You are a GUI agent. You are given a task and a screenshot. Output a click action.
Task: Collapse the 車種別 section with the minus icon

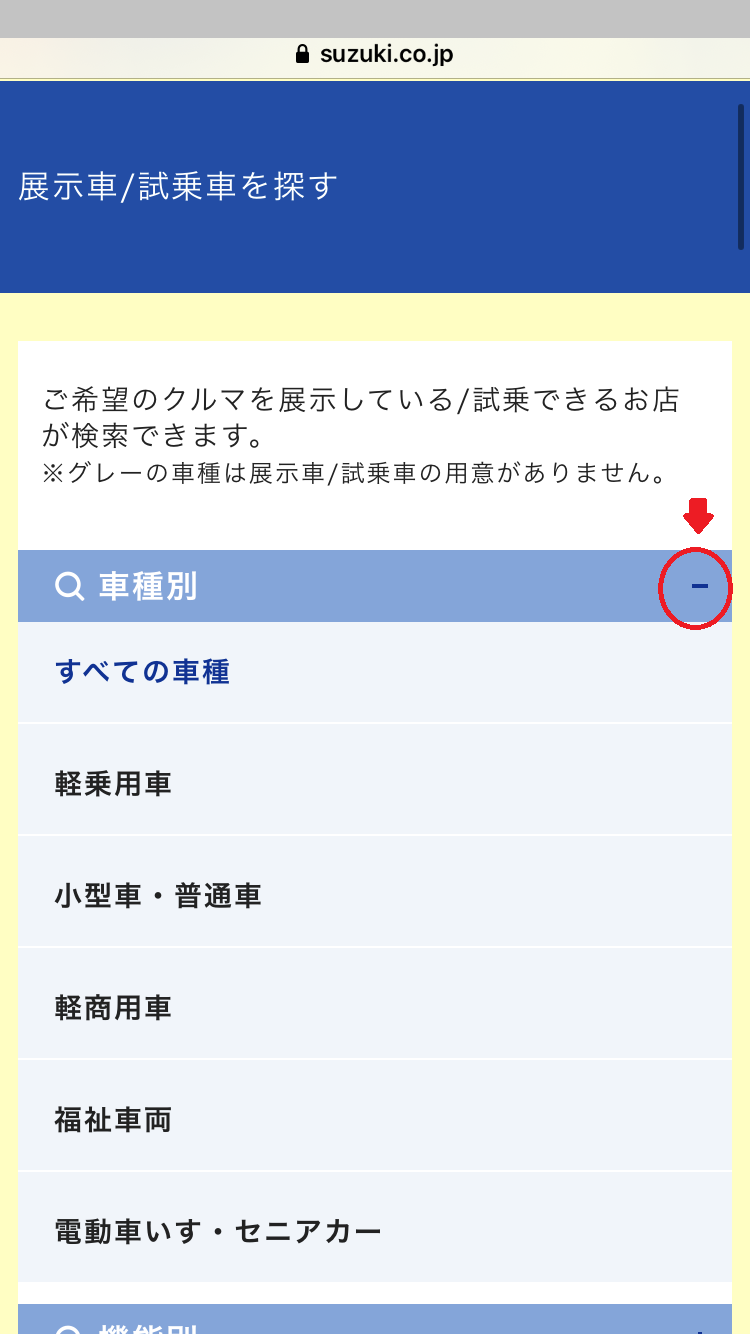pyautogui.click(x=699, y=587)
